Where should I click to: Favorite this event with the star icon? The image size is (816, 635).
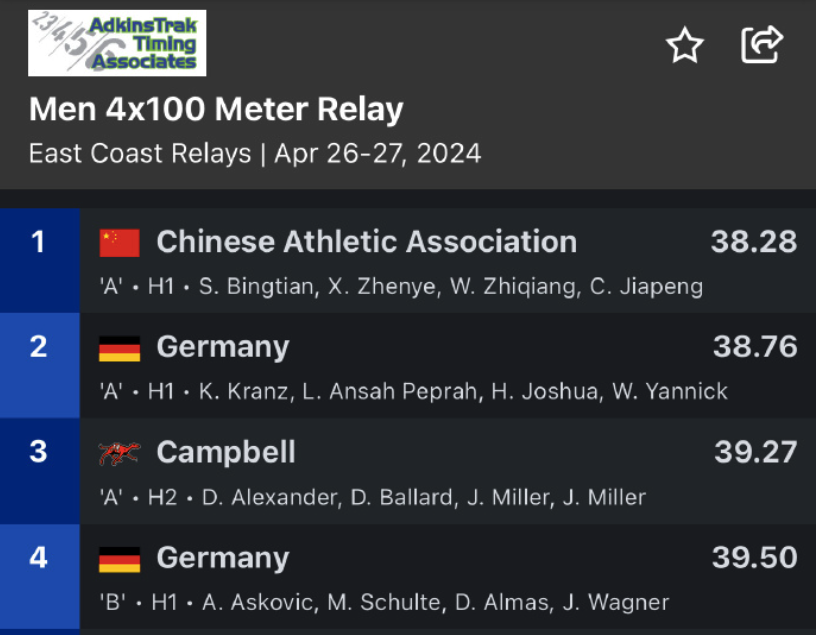pos(685,45)
